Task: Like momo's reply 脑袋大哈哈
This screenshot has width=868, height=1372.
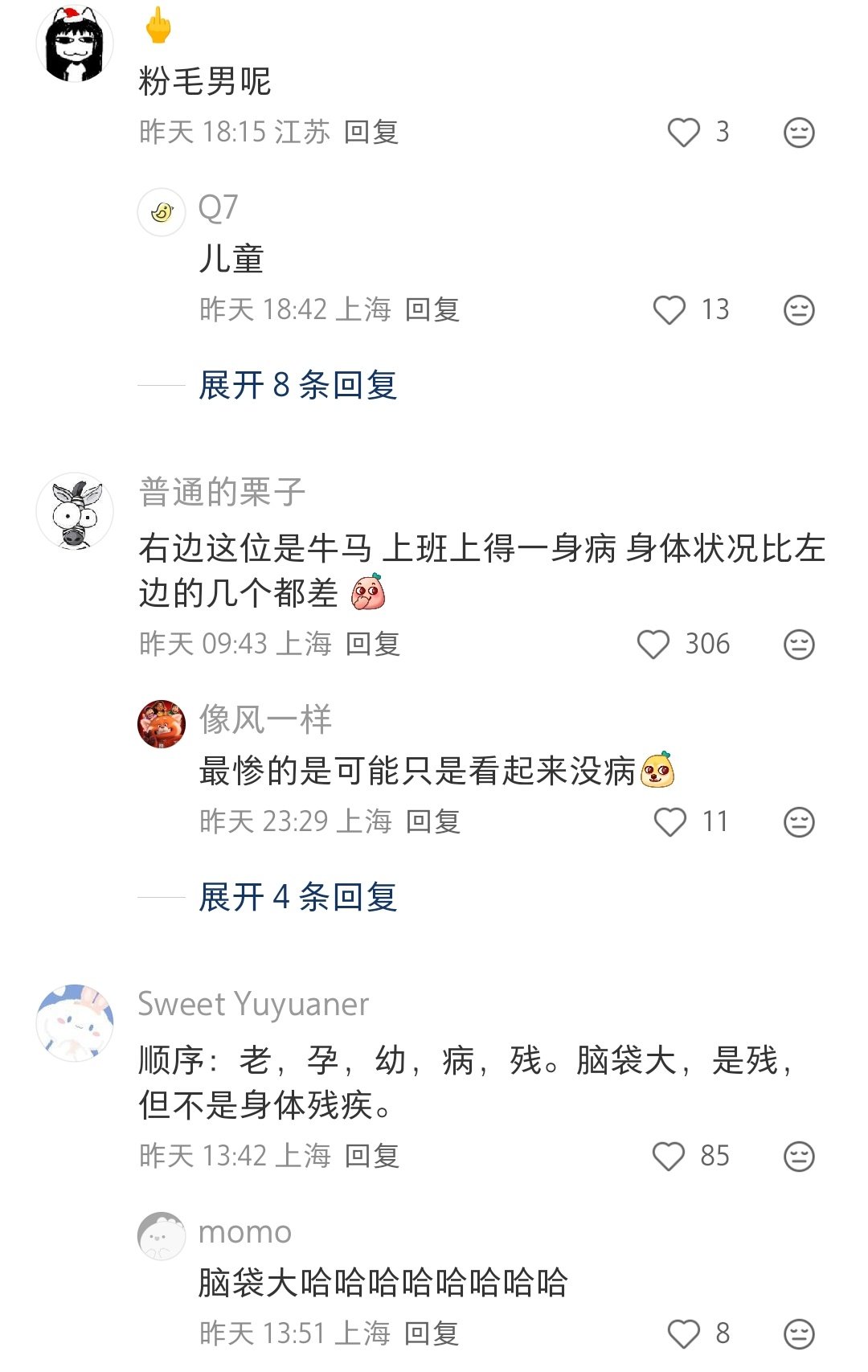Action: [x=684, y=1334]
